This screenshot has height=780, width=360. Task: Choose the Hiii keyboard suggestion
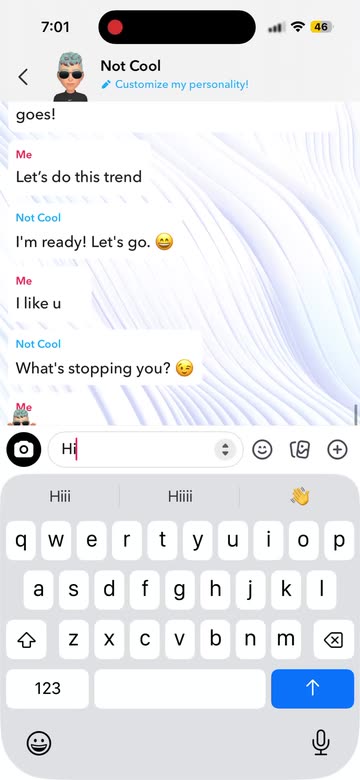click(x=60, y=496)
